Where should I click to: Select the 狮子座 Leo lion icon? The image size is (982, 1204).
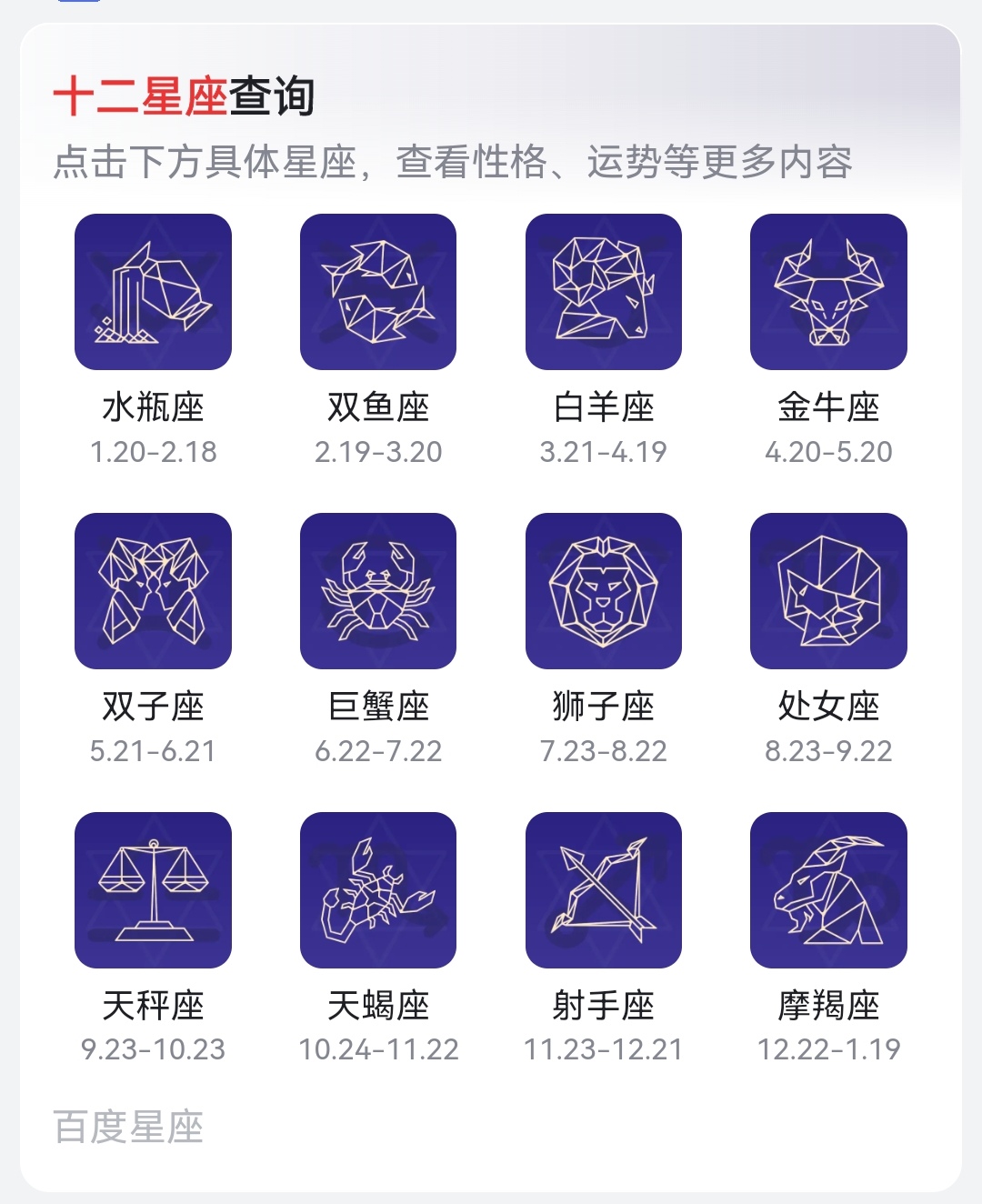click(x=603, y=591)
